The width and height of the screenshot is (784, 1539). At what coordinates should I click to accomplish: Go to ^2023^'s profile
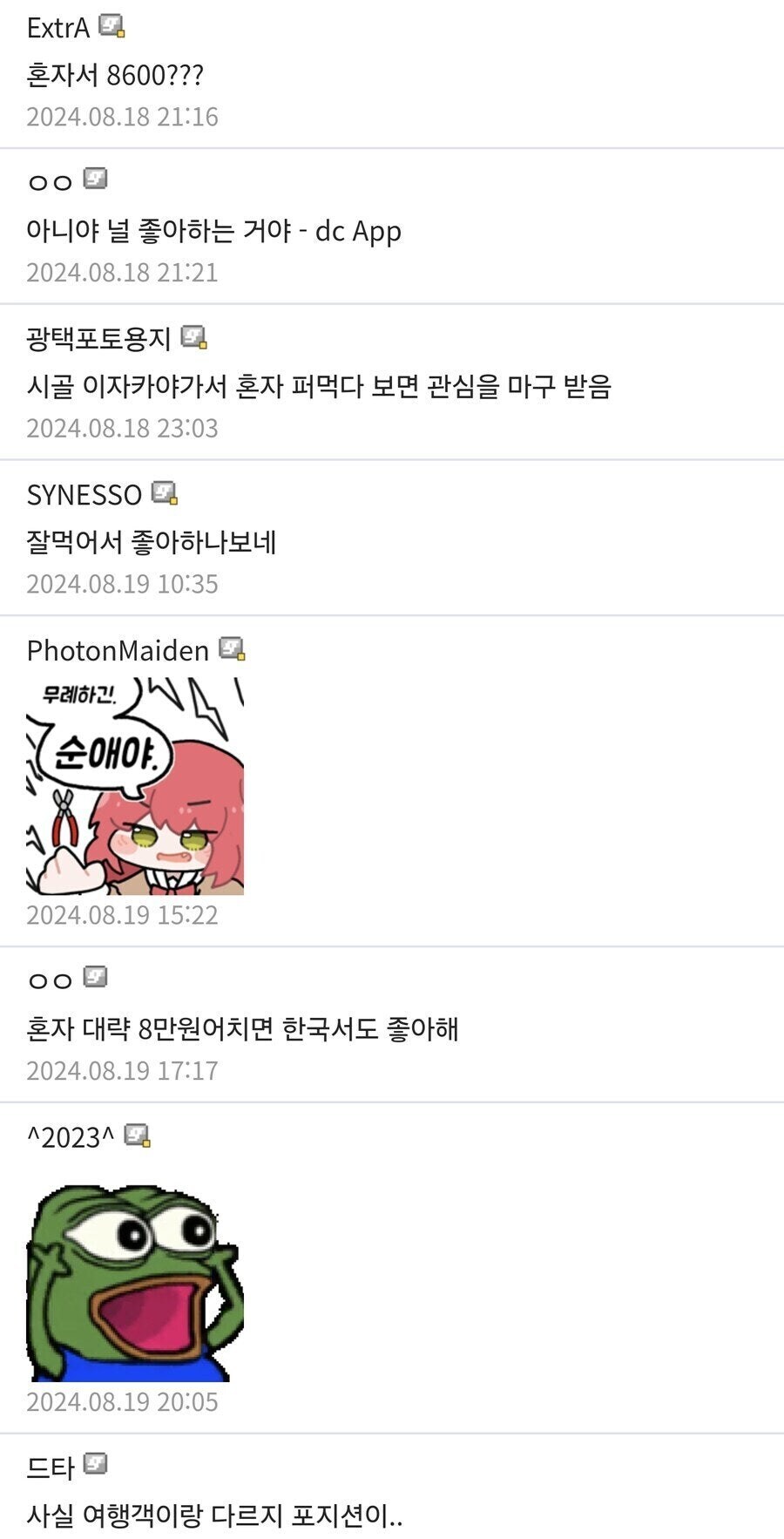(x=71, y=1137)
